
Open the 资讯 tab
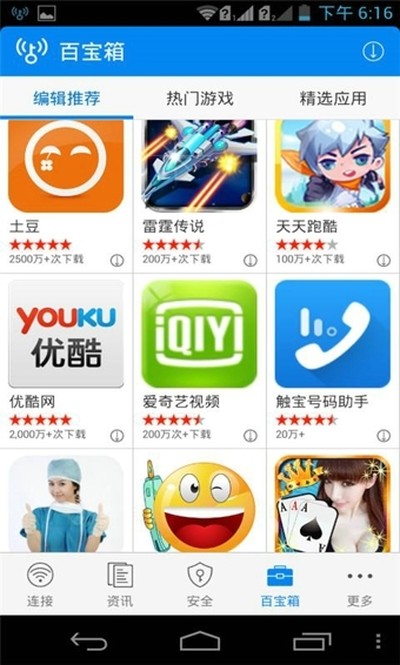[120, 584]
